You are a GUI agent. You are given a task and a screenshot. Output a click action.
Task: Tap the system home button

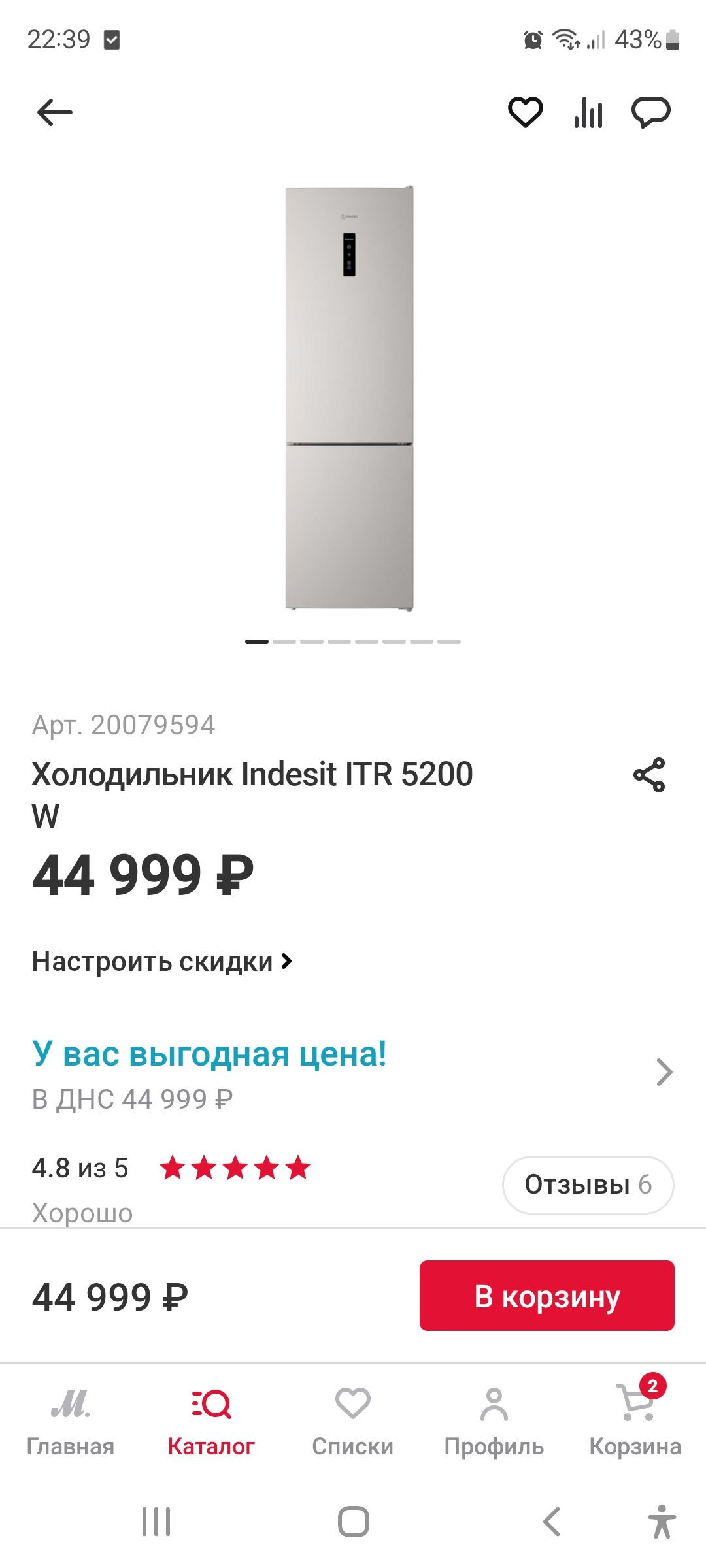tap(353, 1522)
